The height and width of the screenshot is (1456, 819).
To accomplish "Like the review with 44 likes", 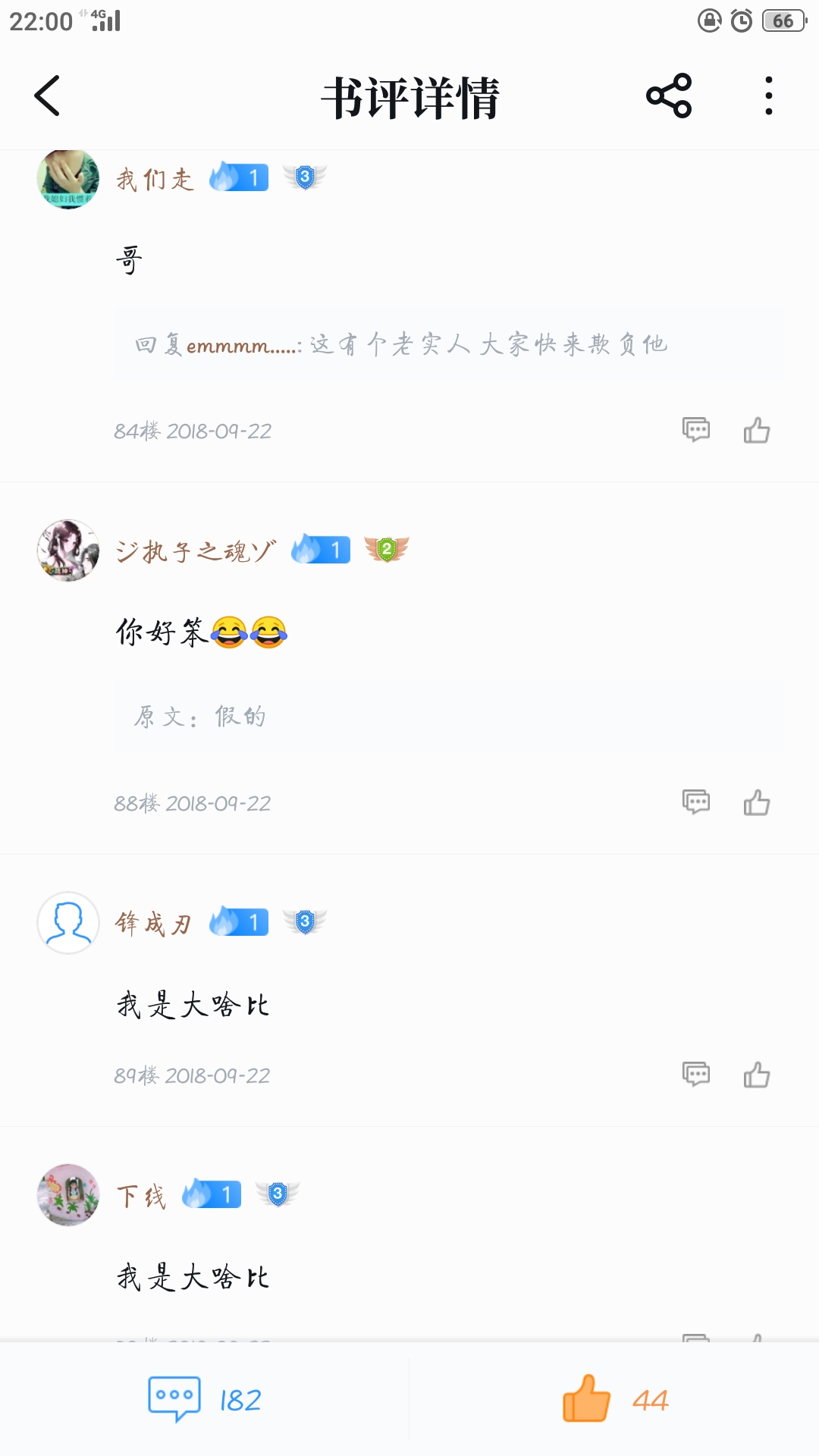I will pos(615,1399).
